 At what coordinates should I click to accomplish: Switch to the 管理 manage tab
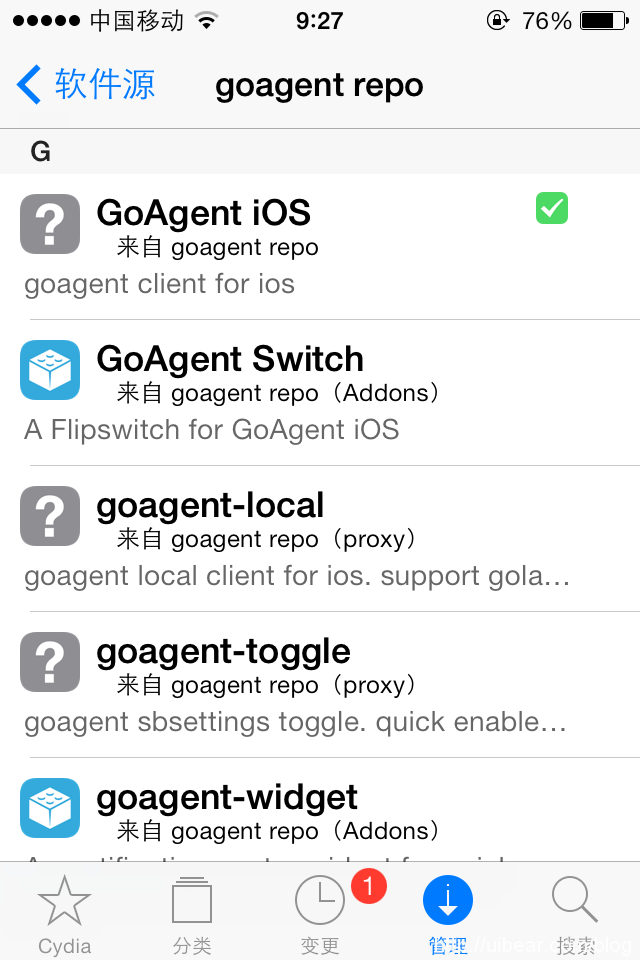point(448,913)
